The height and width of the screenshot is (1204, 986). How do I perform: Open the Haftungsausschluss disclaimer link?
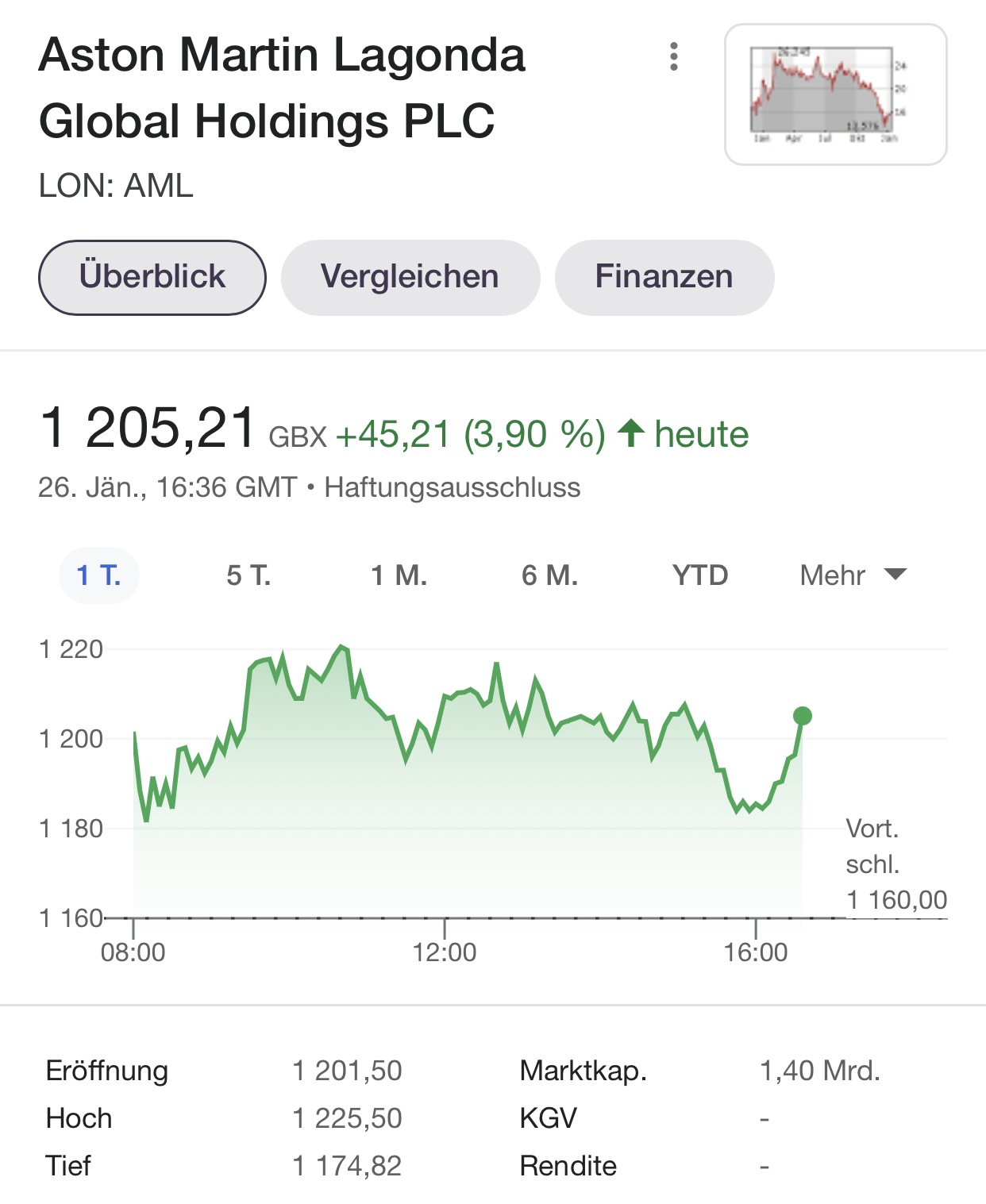click(x=453, y=487)
